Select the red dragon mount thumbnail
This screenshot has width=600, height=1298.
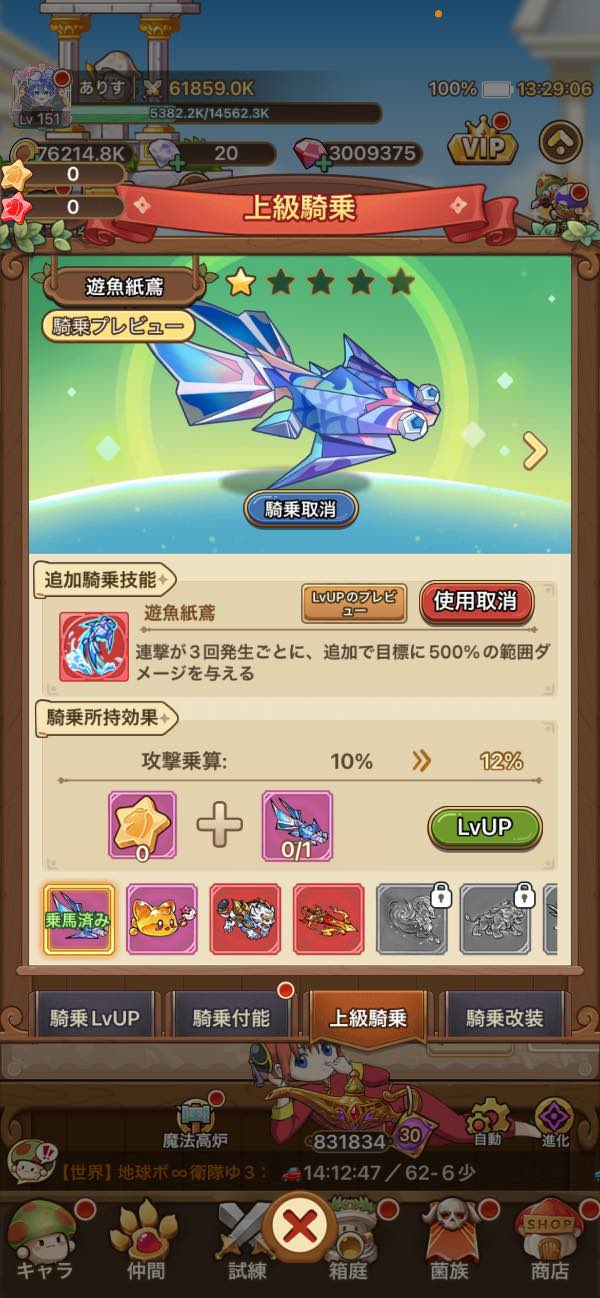pyautogui.click(x=328, y=918)
